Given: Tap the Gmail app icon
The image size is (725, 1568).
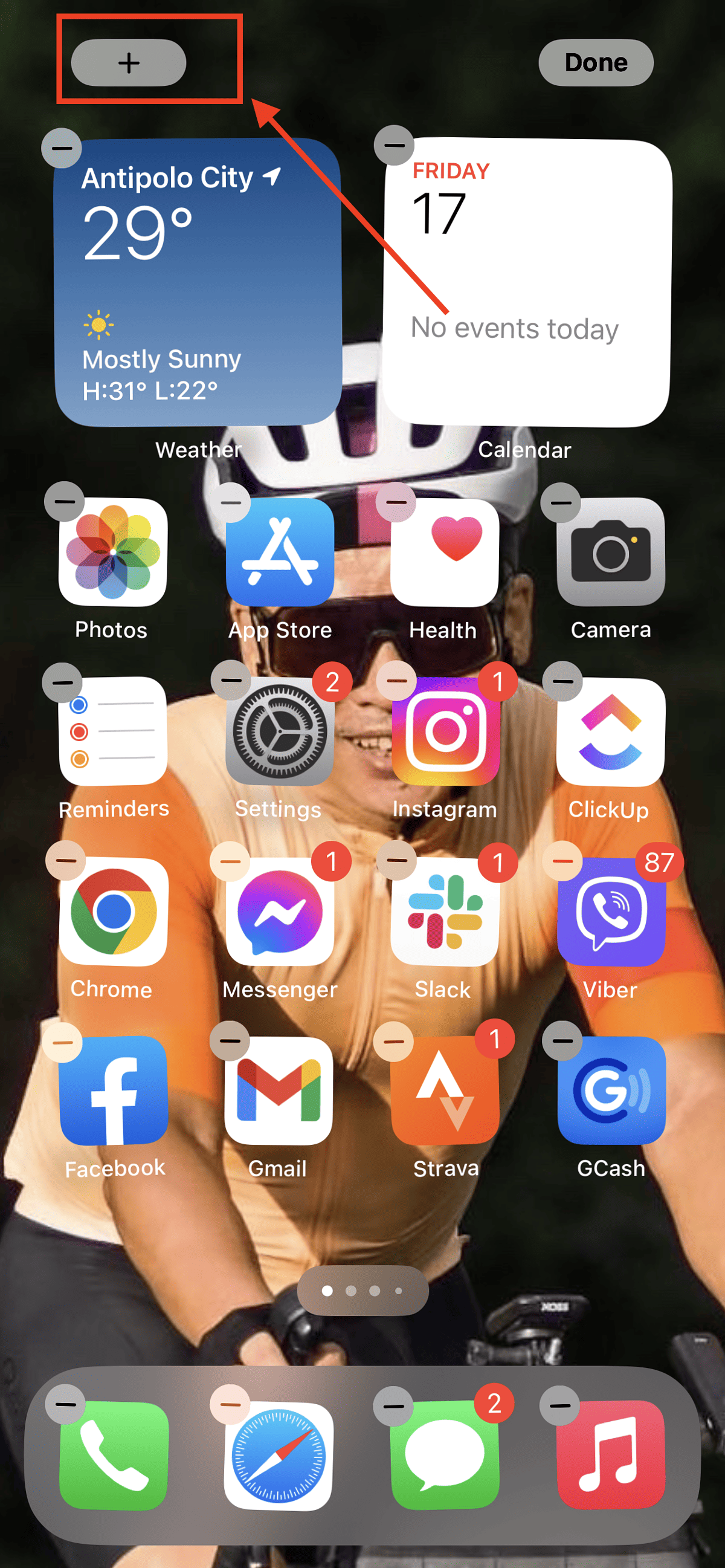Looking at the screenshot, I should pos(279,1090).
